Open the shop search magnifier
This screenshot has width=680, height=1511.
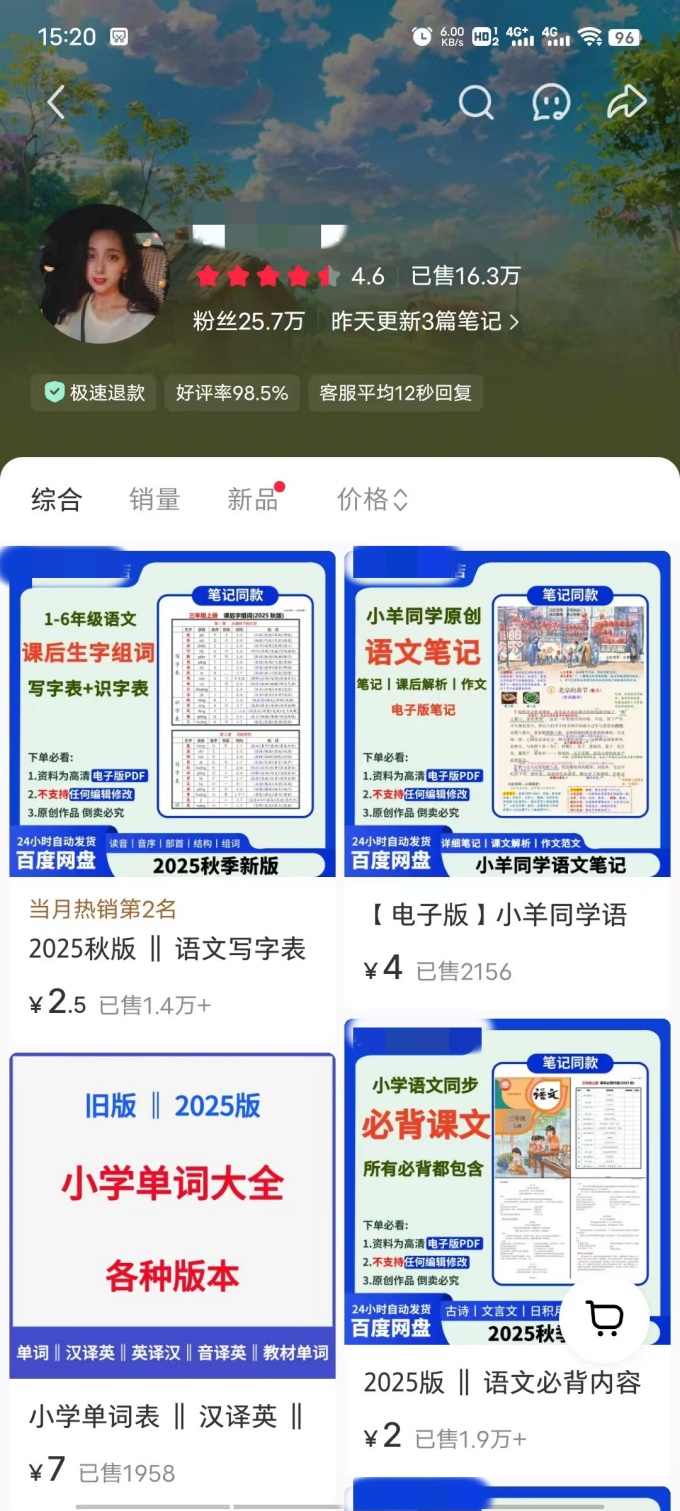click(x=476, y=102)
